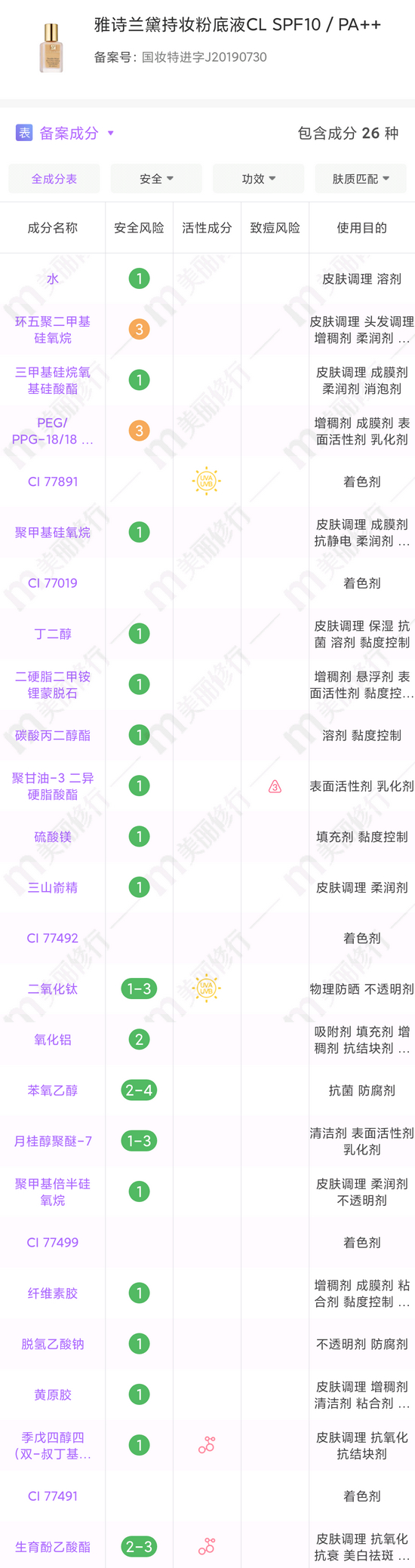
Task: Open ingredient 月桂醇聚醚-7
Action: 53,1141
